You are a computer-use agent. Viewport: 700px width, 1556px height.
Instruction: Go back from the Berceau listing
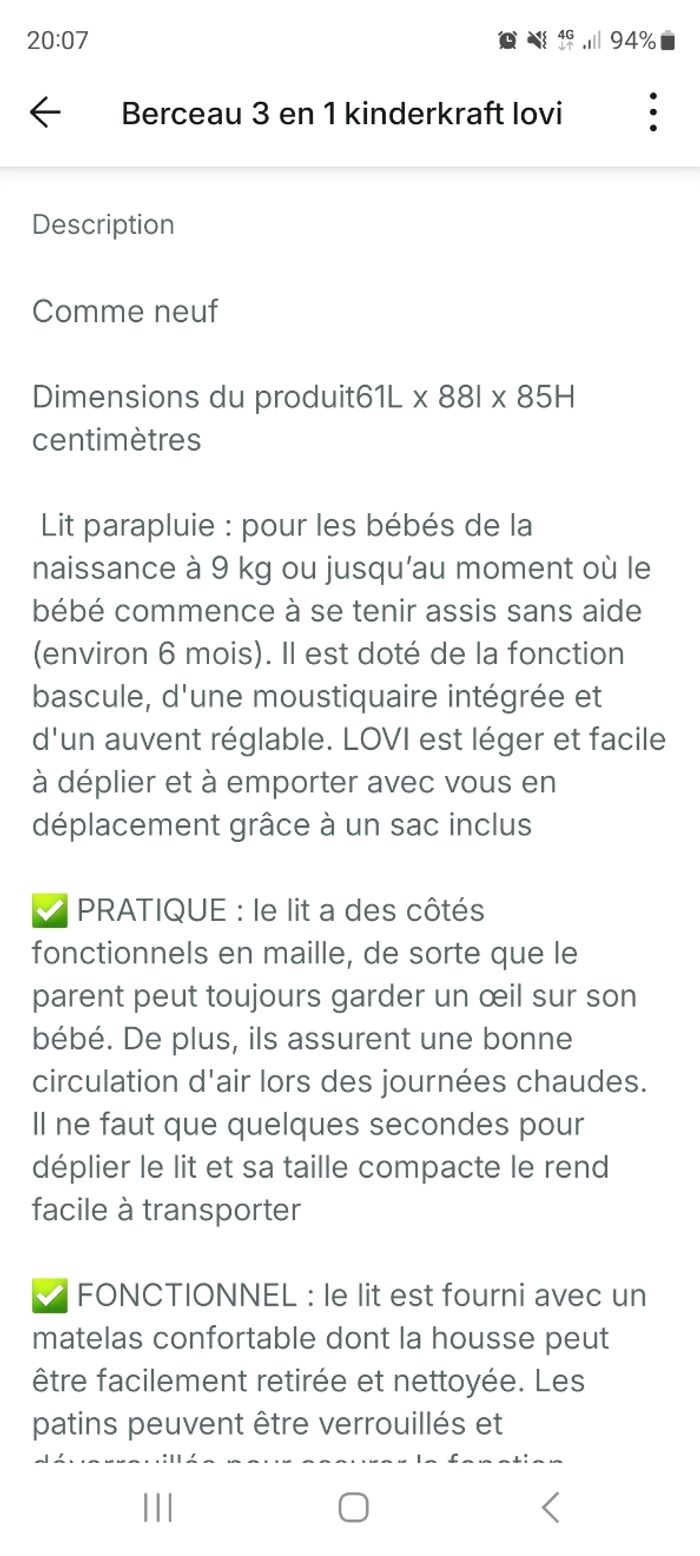[x=46, y=113]
